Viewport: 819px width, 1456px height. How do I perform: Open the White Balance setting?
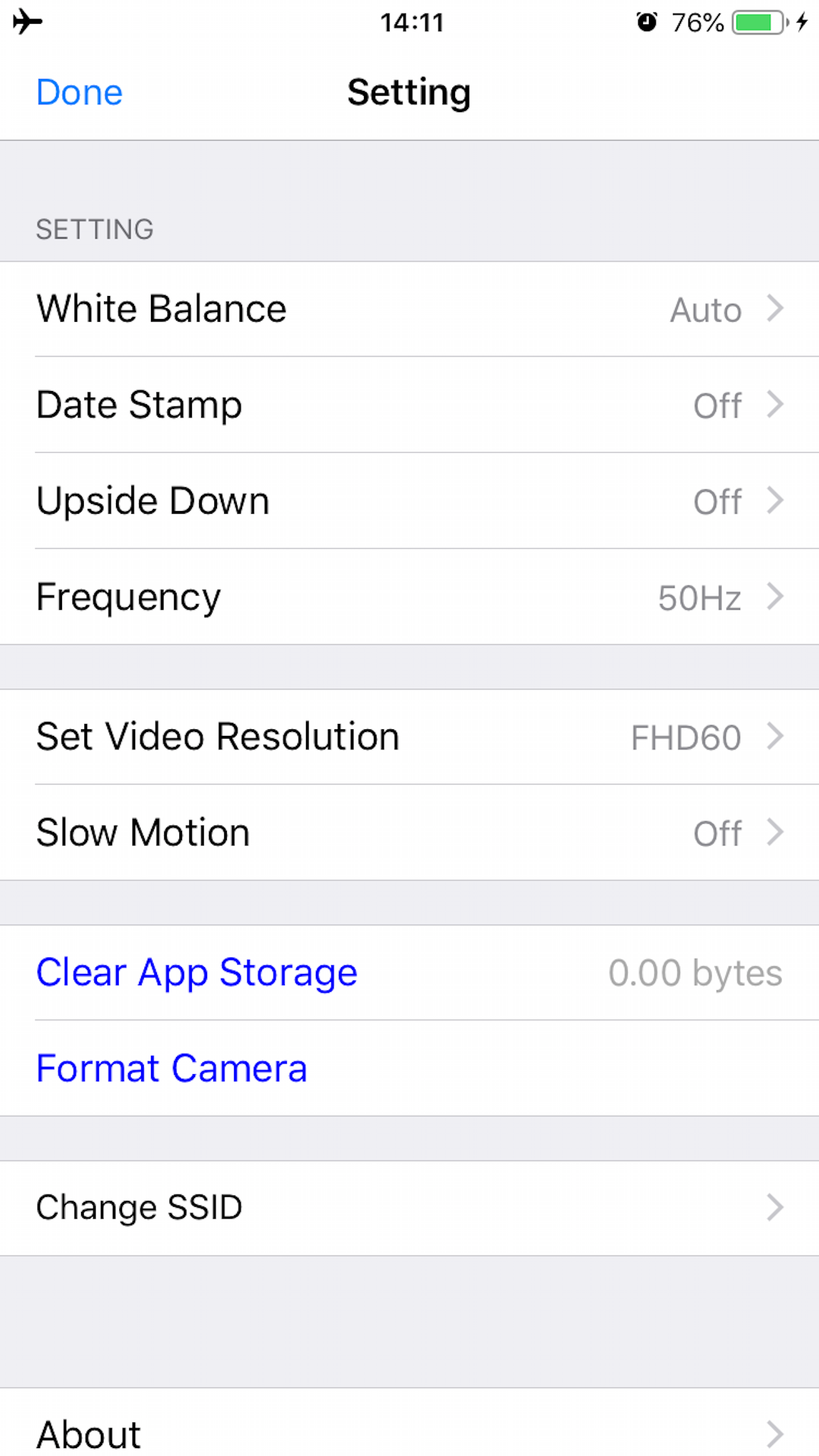(409, 309)
